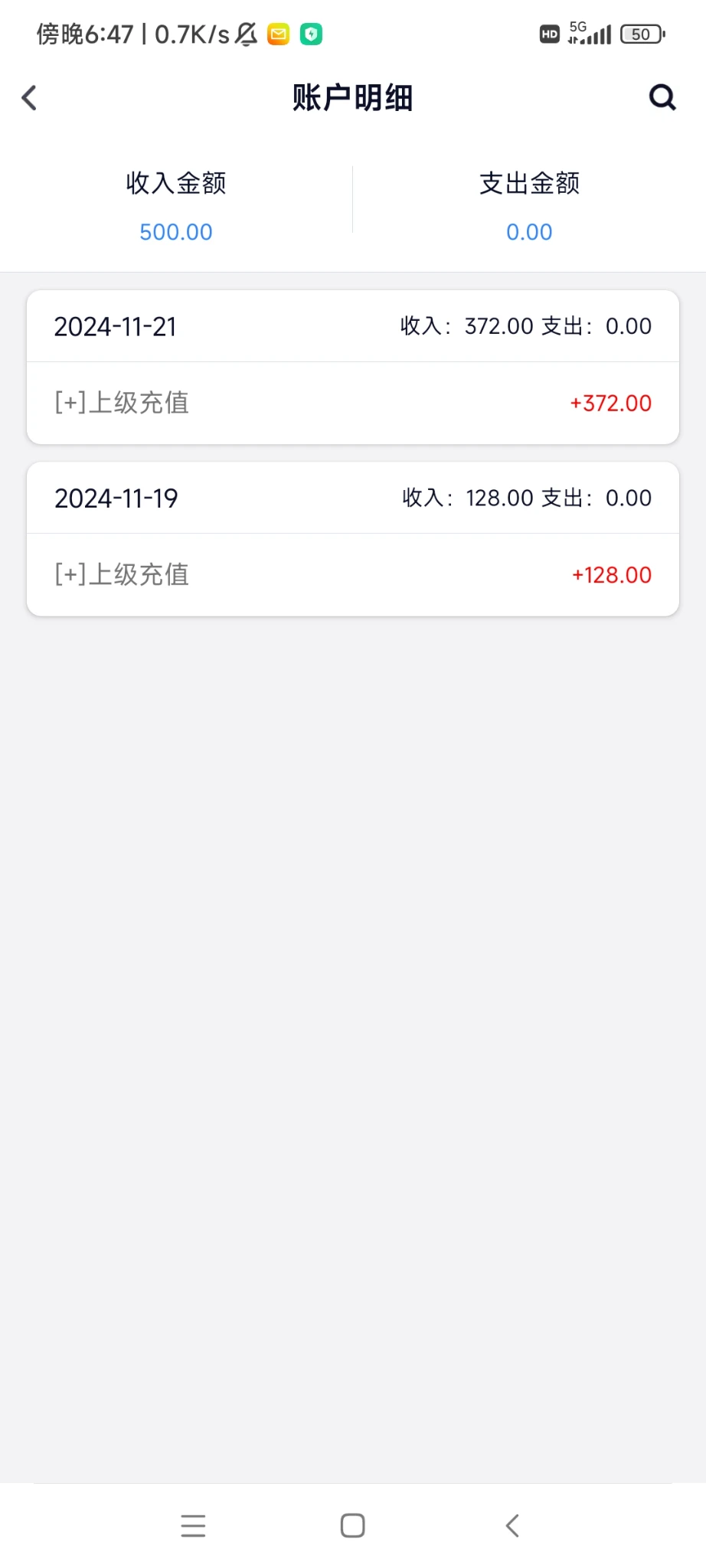Viewport: 706px width, 1568px height.
Task: Open the +372.00 上级充值 record
Action: (x=352, y=403)
